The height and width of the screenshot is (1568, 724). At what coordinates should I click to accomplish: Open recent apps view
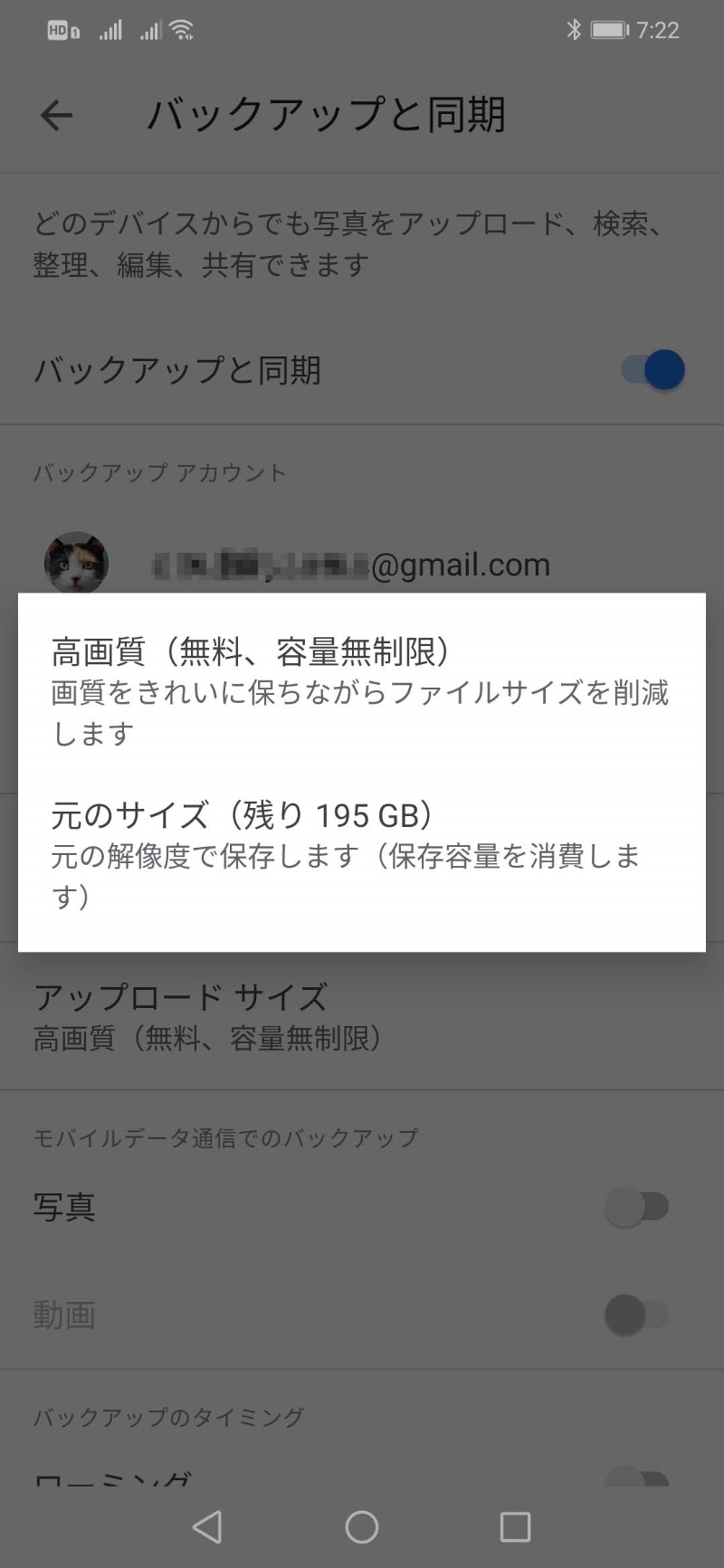point(515,1527)
